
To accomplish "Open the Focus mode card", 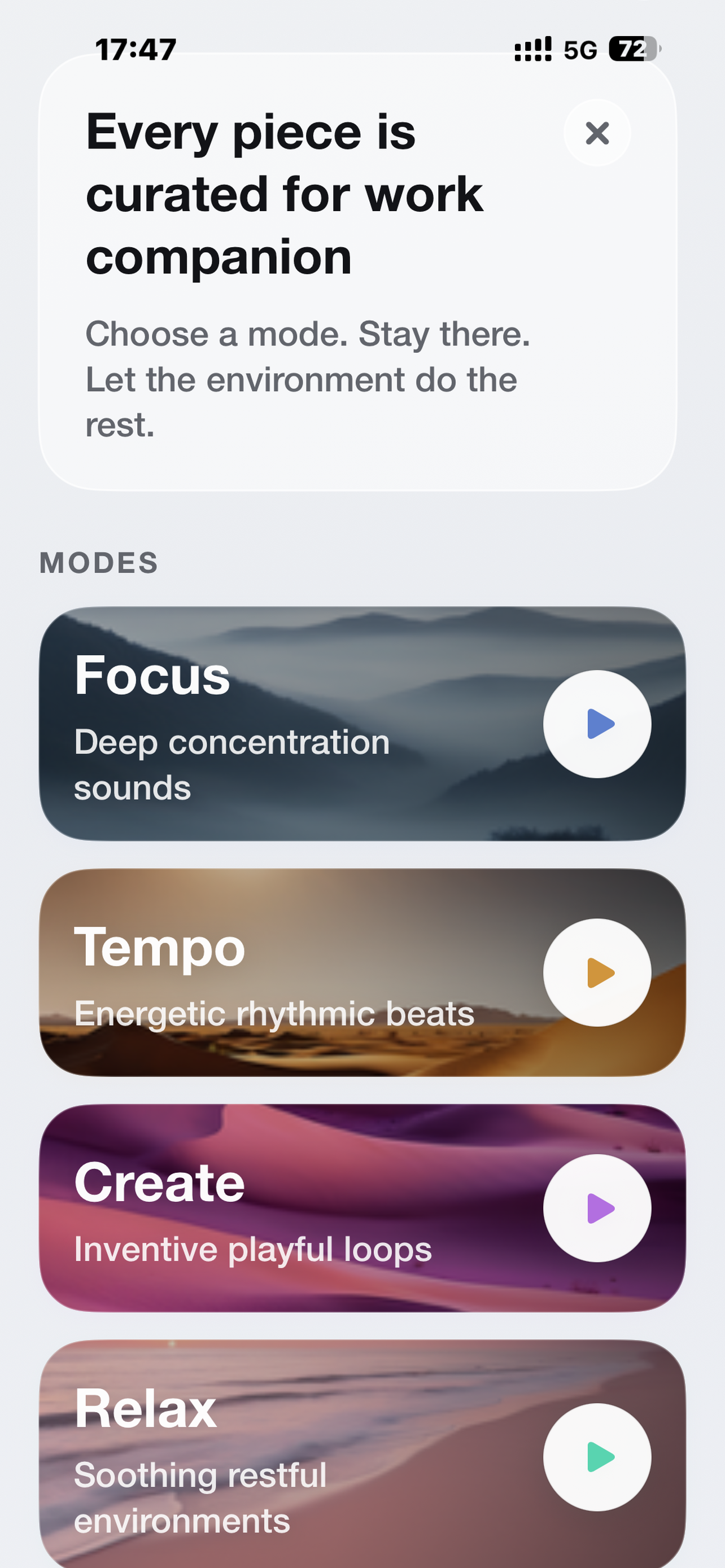I will 274,724.
